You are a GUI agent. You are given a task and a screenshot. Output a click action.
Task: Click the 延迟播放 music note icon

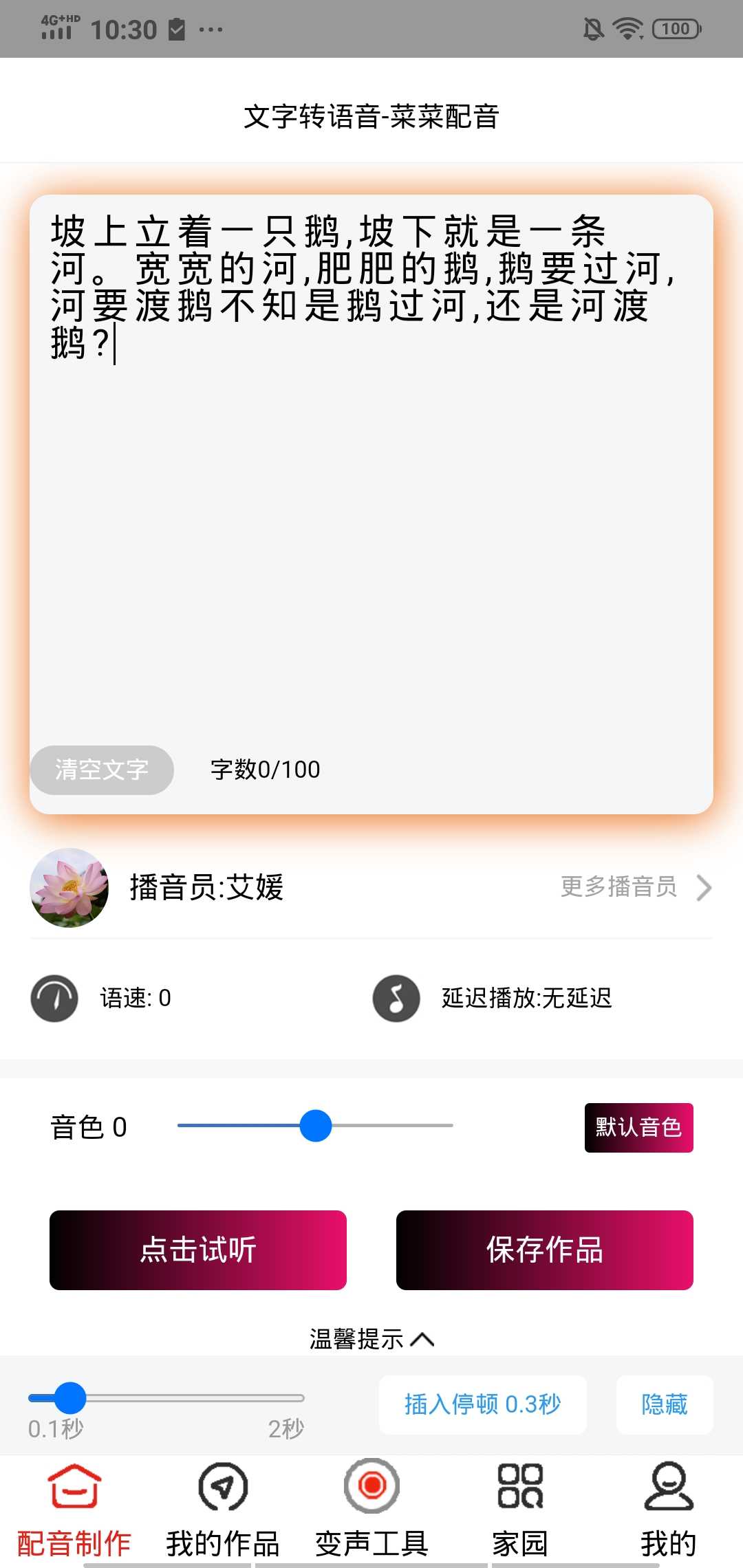(396, 999)
